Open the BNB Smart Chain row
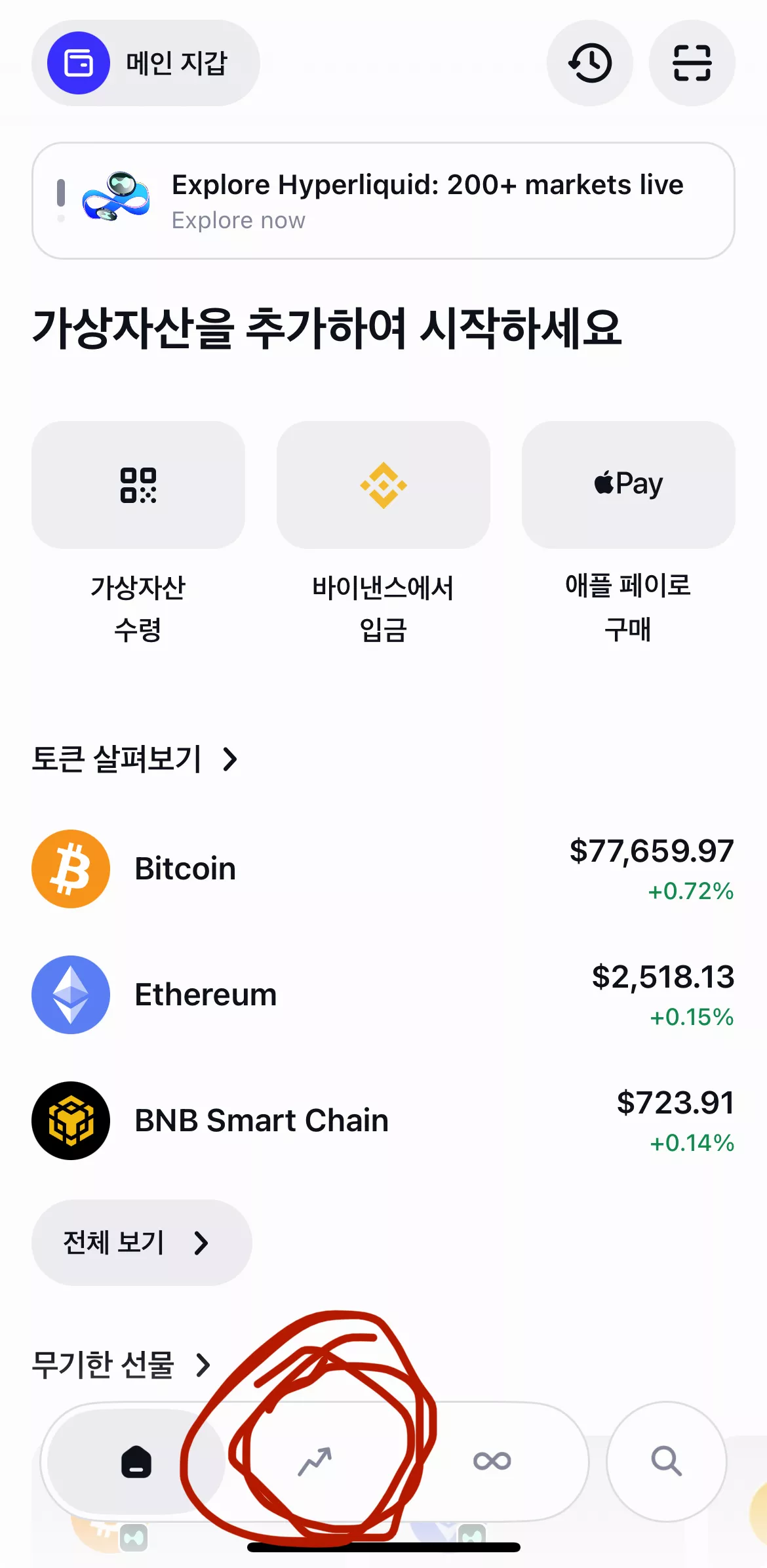767x1568 pixels. (383, 1121)
